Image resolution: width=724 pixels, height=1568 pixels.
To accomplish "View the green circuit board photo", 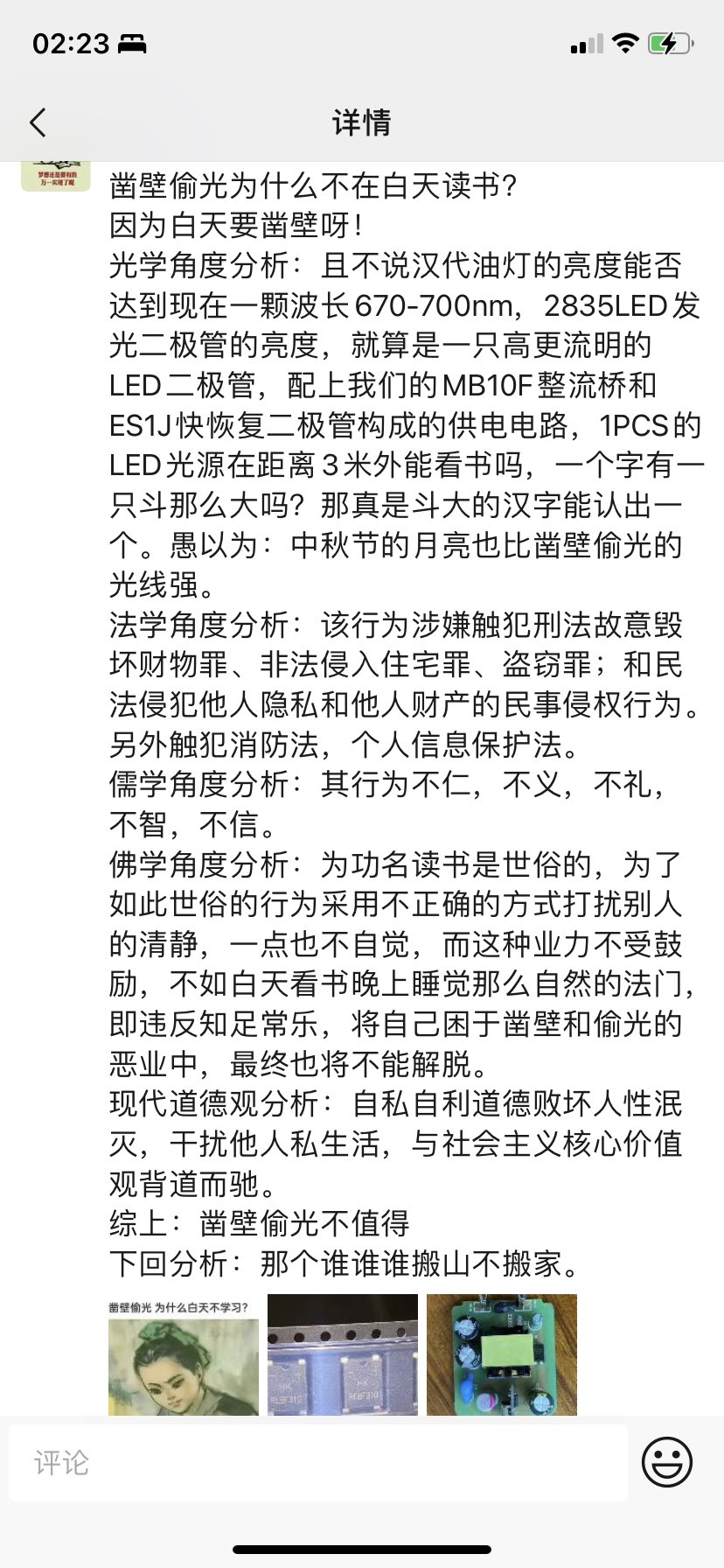I will [x=502, y=1354].
